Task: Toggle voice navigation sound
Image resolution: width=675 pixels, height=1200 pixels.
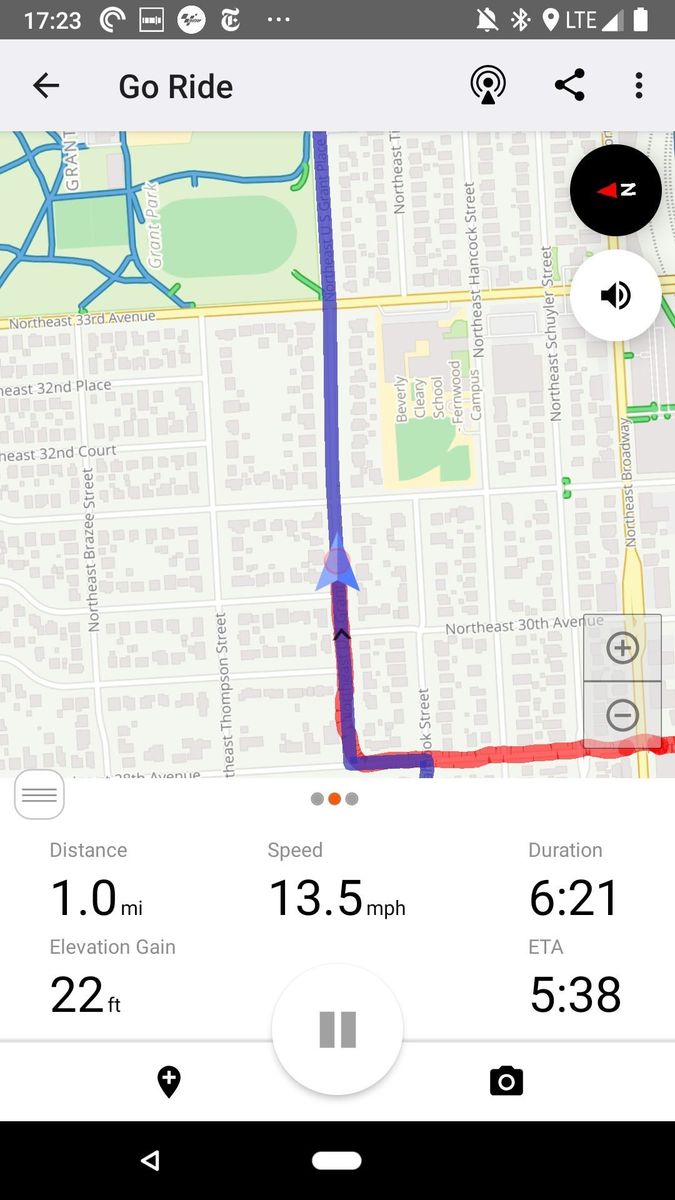Action: (615, 296)
